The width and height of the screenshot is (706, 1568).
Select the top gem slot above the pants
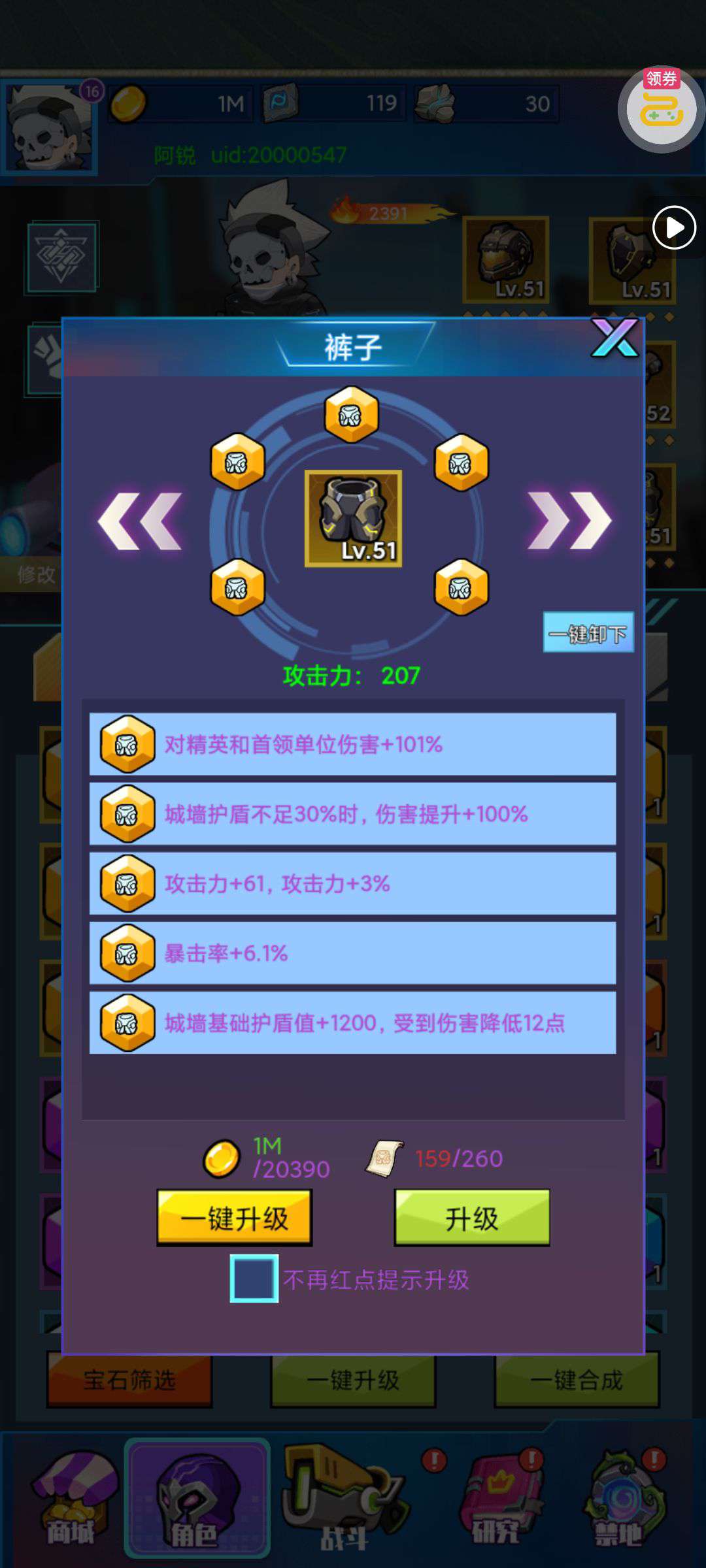point(352,414)
